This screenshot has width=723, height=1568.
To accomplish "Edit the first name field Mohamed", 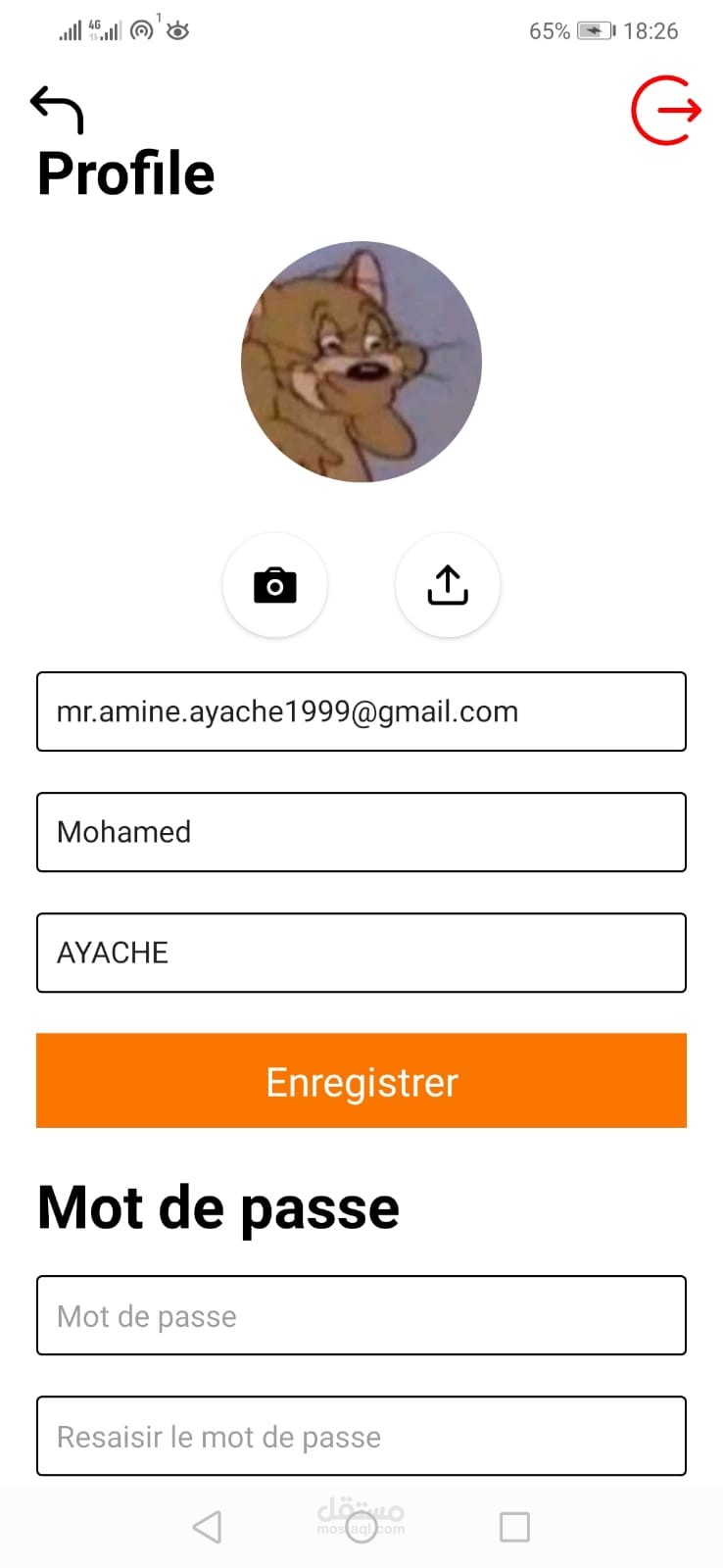I will (361, 832).
